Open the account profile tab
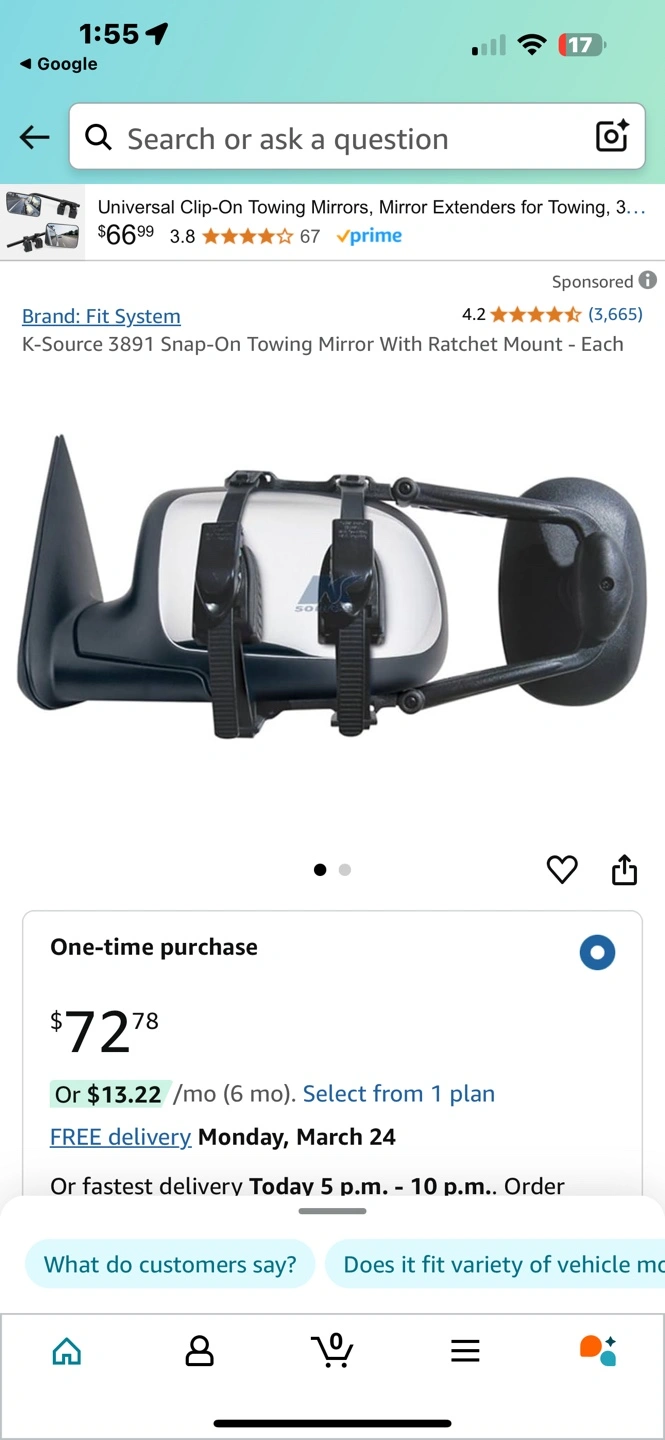 199,1351
